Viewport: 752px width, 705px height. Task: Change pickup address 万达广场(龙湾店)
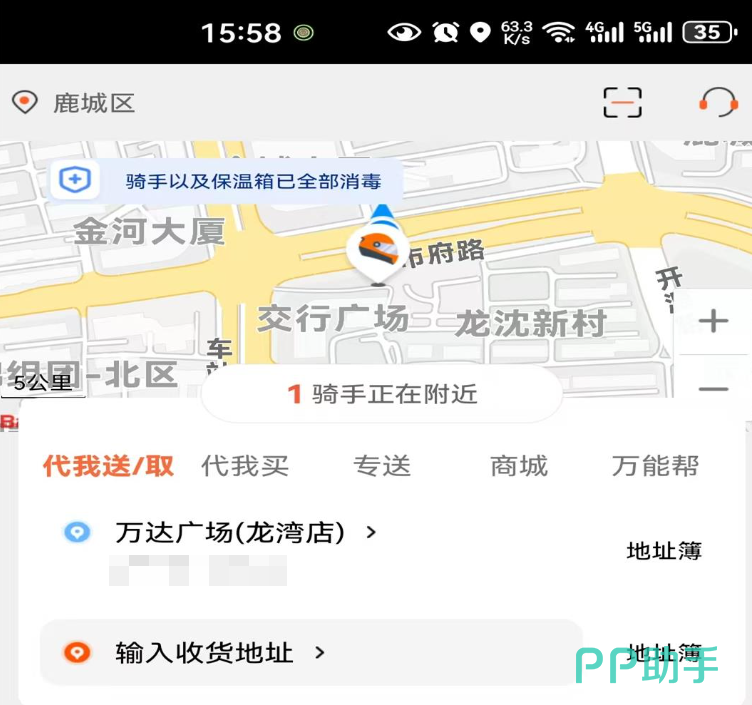pos(230,533)
